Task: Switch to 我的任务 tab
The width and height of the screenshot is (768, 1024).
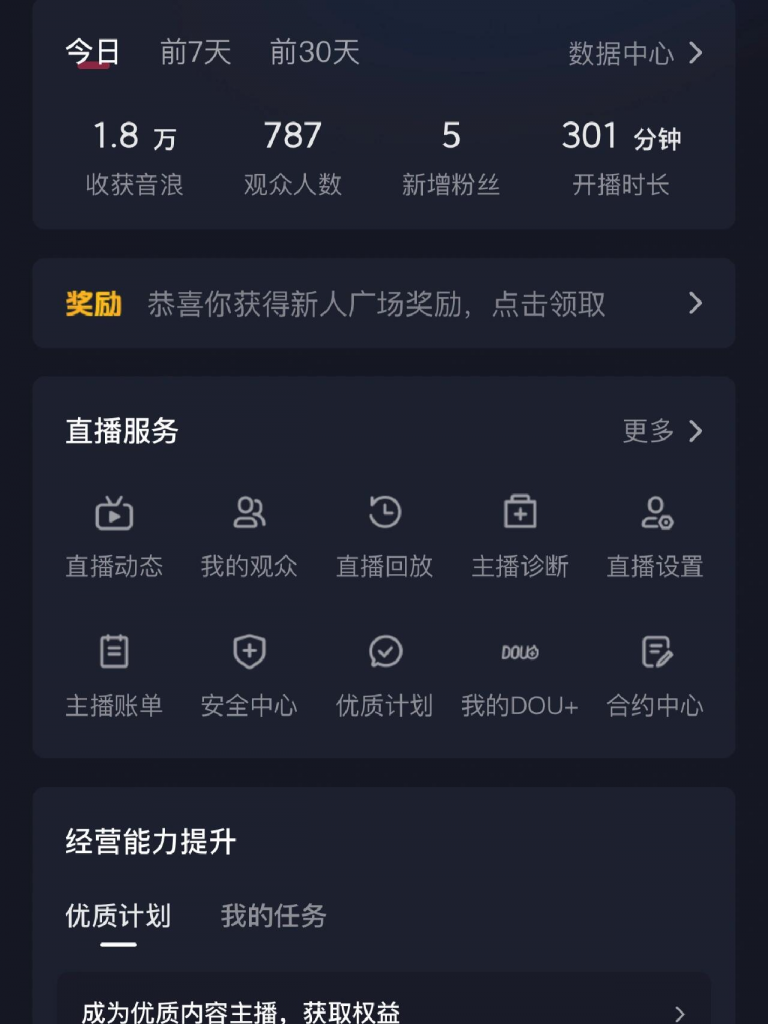Action: coord(270,916)
